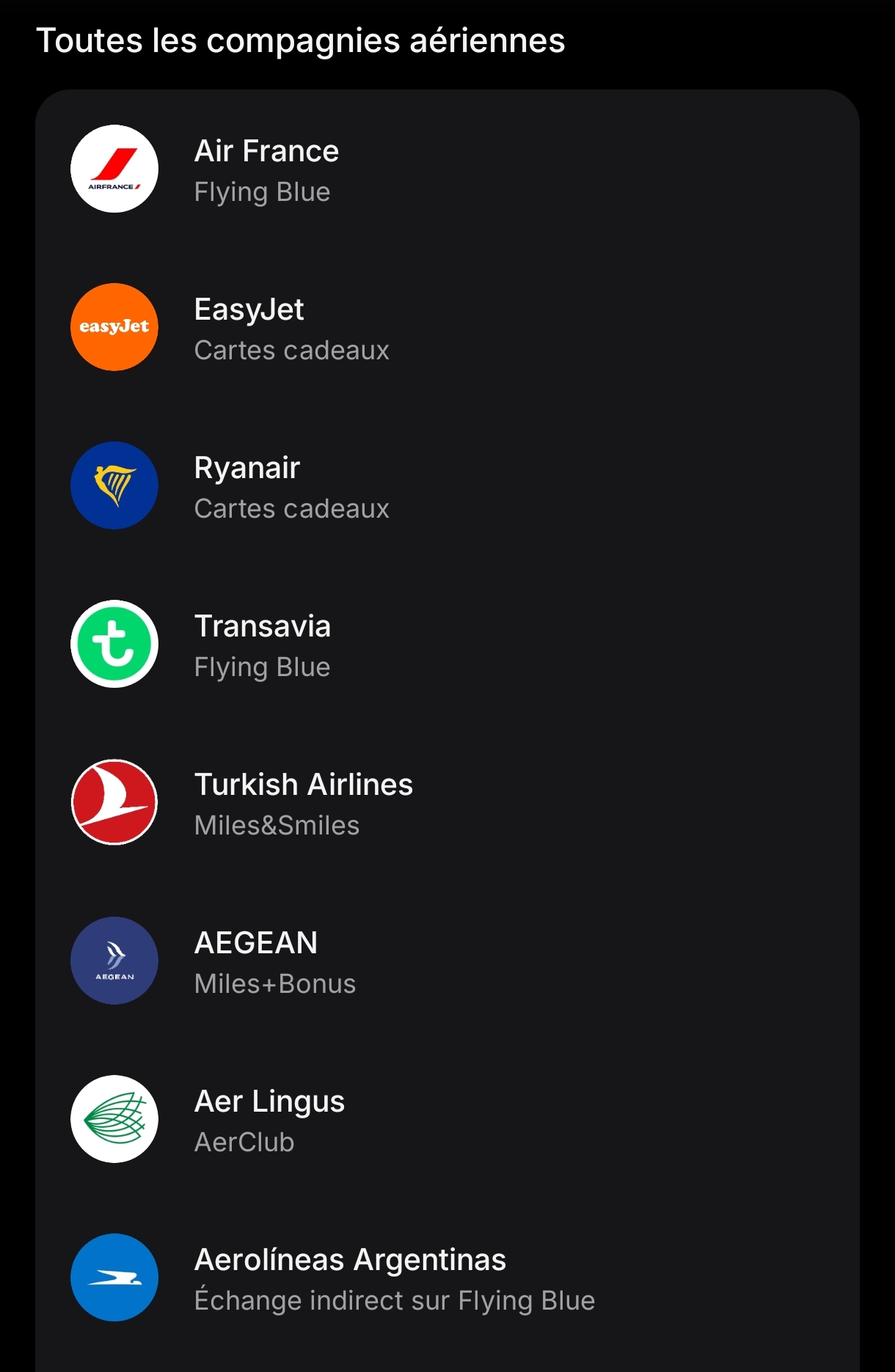Tap the Aerolíneas Argentinas row
This screenshot has height=1372, width=895.
coord(446,1278)
